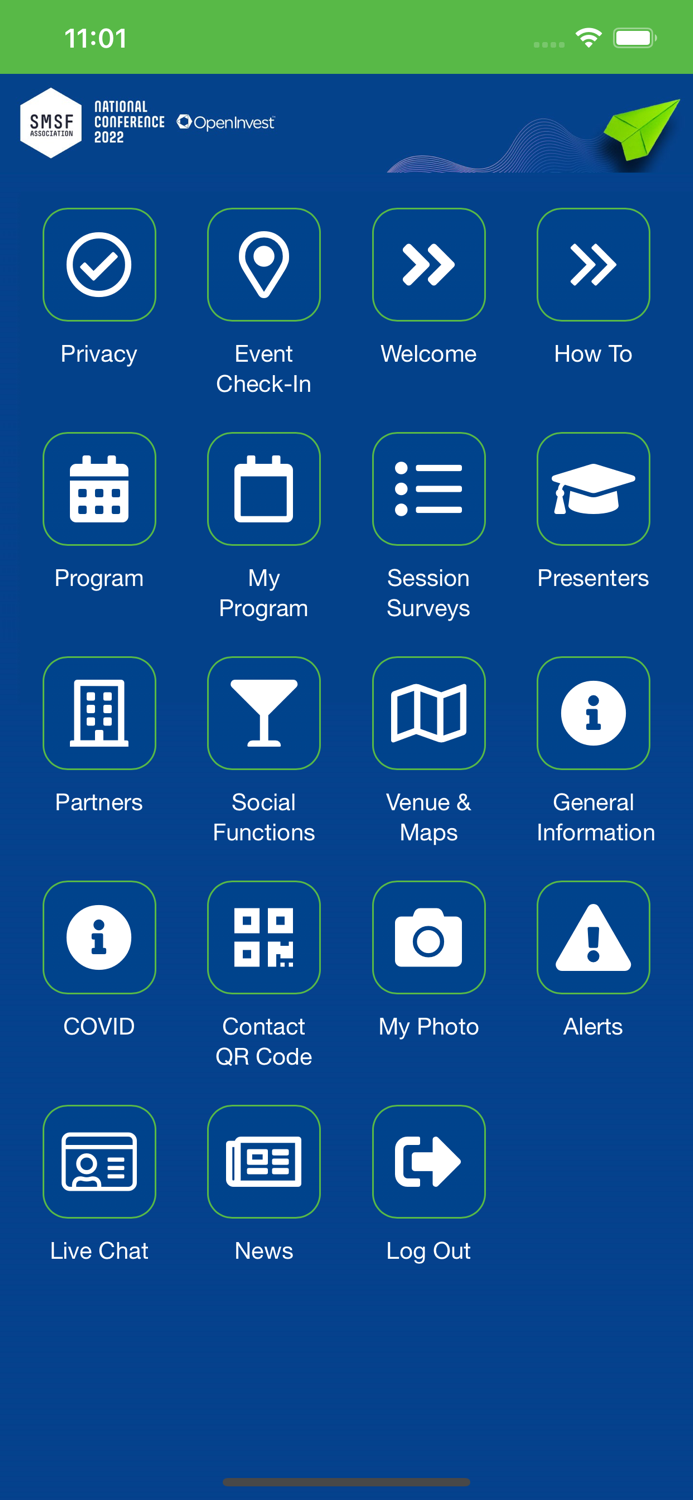Screen dimensions: 693x1500
Task: Open the conference Program
Action: coord(99,489)
